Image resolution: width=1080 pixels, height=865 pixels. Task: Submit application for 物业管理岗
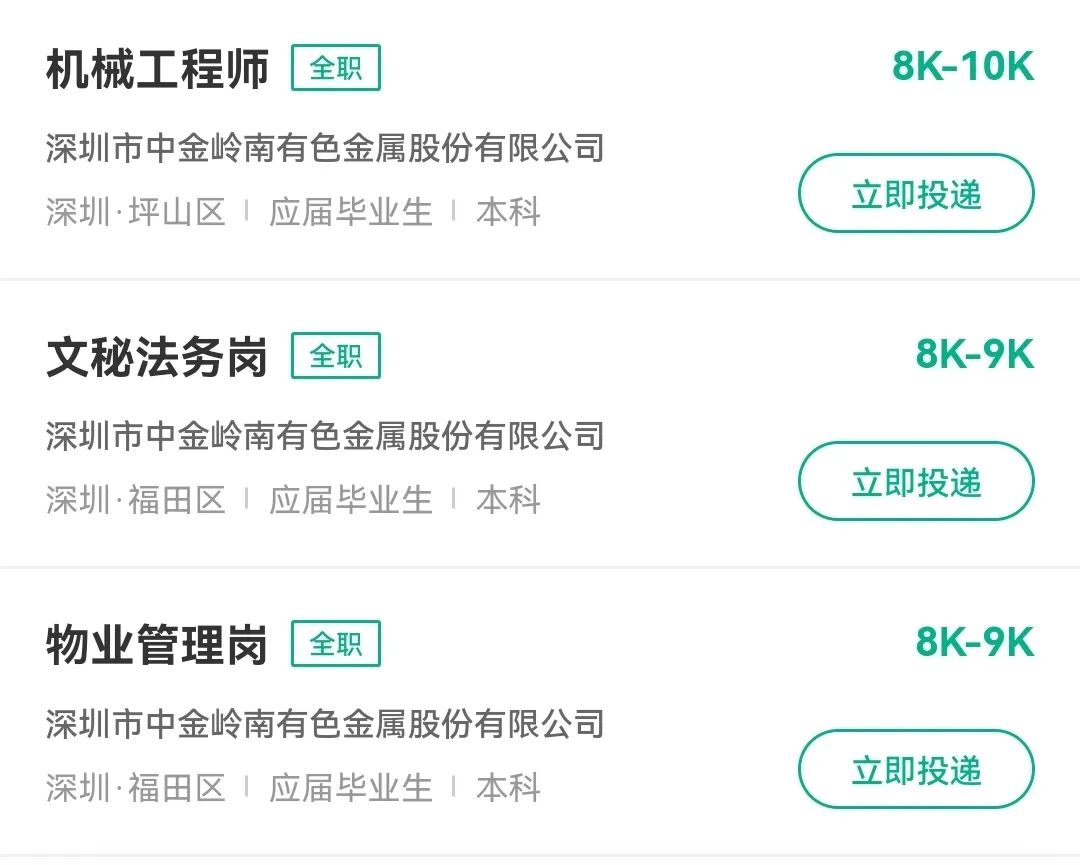pyautogui.click(x=915, y=770)
